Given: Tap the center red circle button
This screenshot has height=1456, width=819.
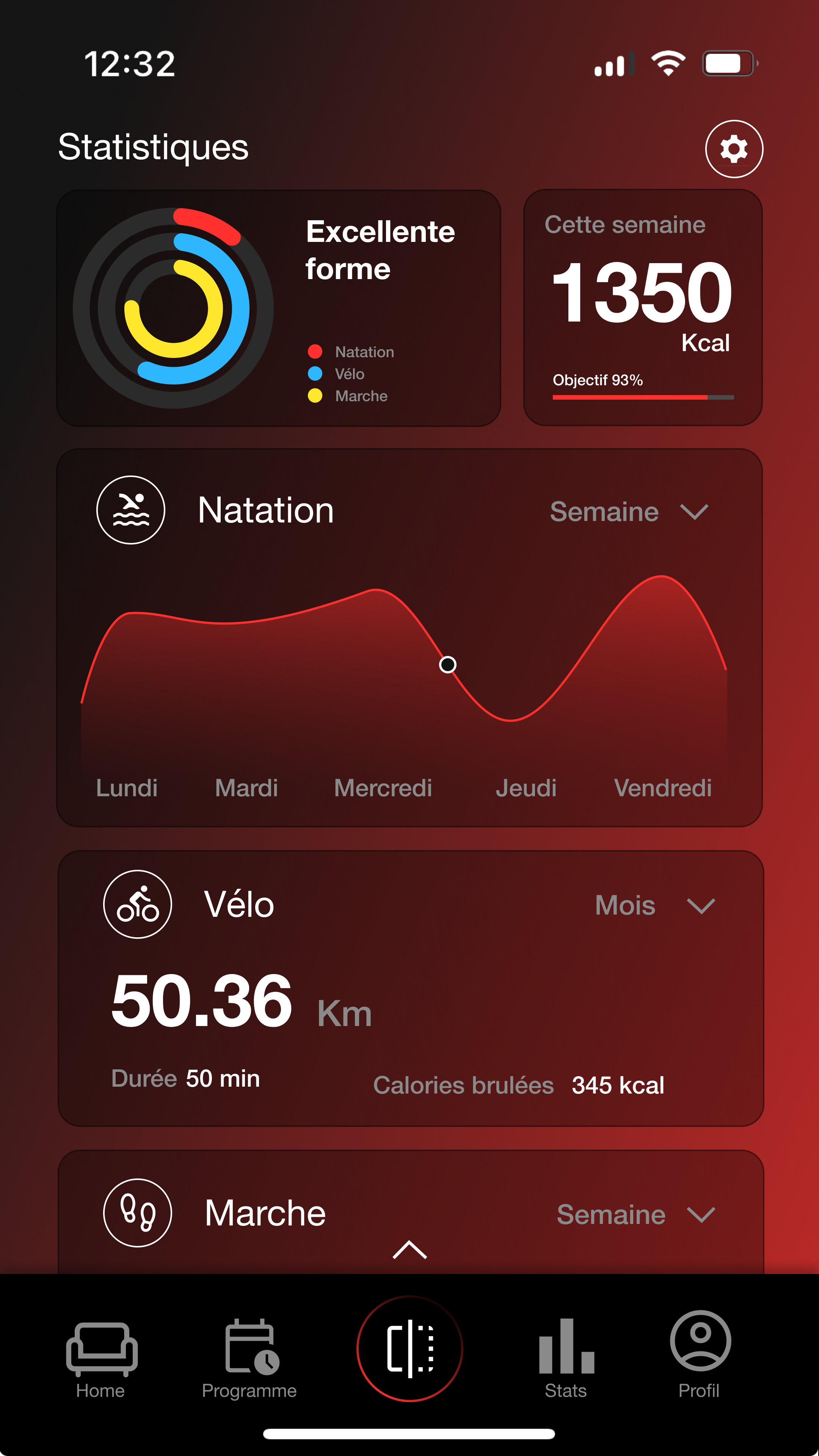Looking at the screenshot, I should pos(410,1349).
